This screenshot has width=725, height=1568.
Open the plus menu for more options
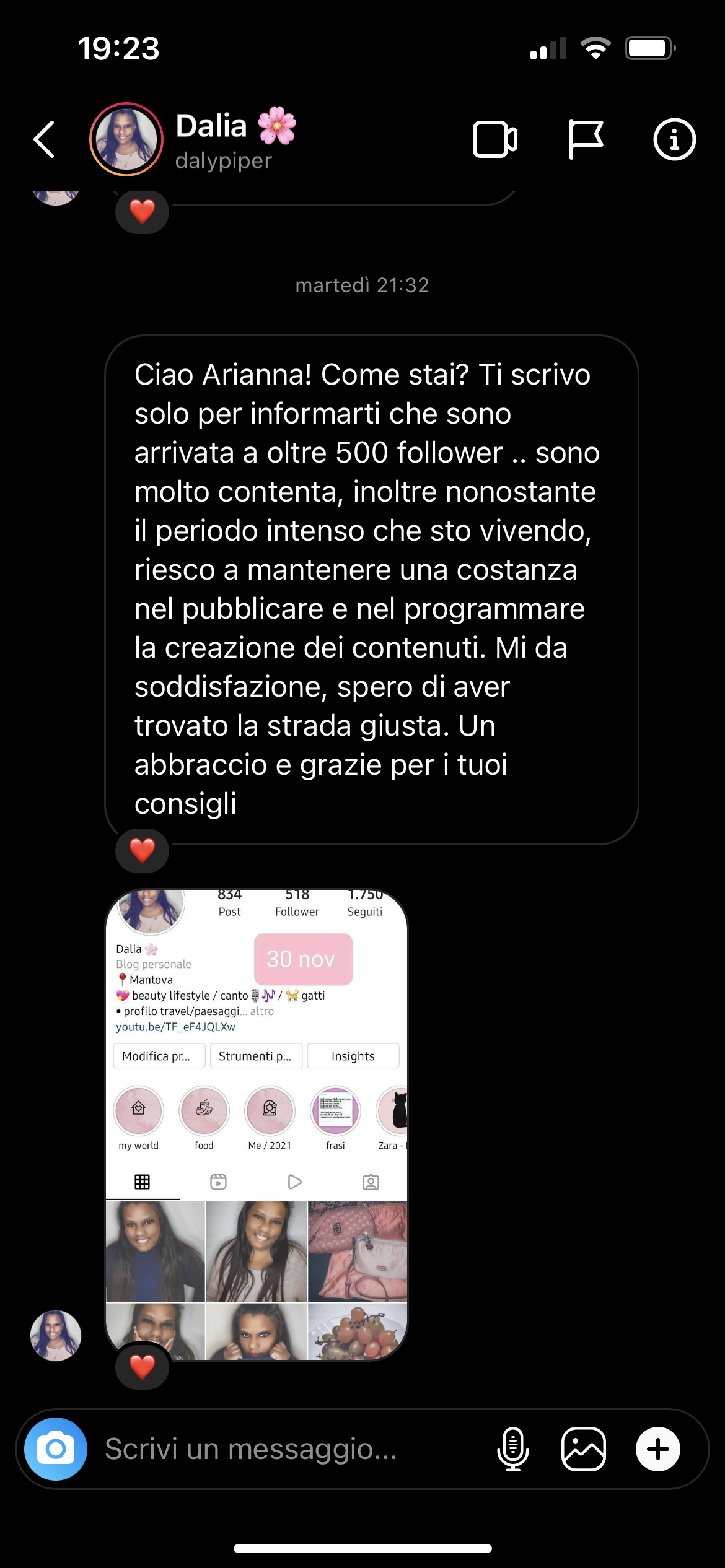(x=658, y=1449)
